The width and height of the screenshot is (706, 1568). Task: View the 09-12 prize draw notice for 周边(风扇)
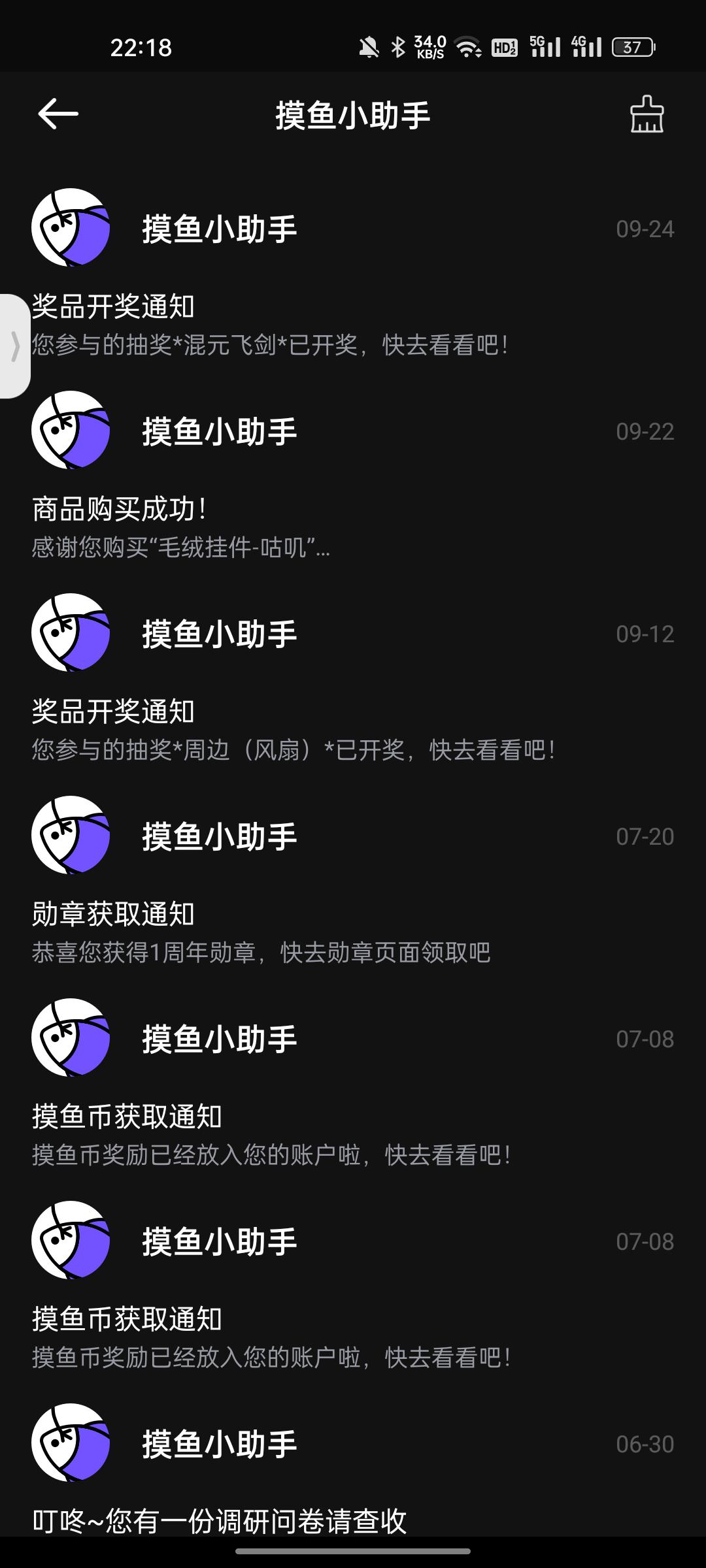click(x=353, y=679)
